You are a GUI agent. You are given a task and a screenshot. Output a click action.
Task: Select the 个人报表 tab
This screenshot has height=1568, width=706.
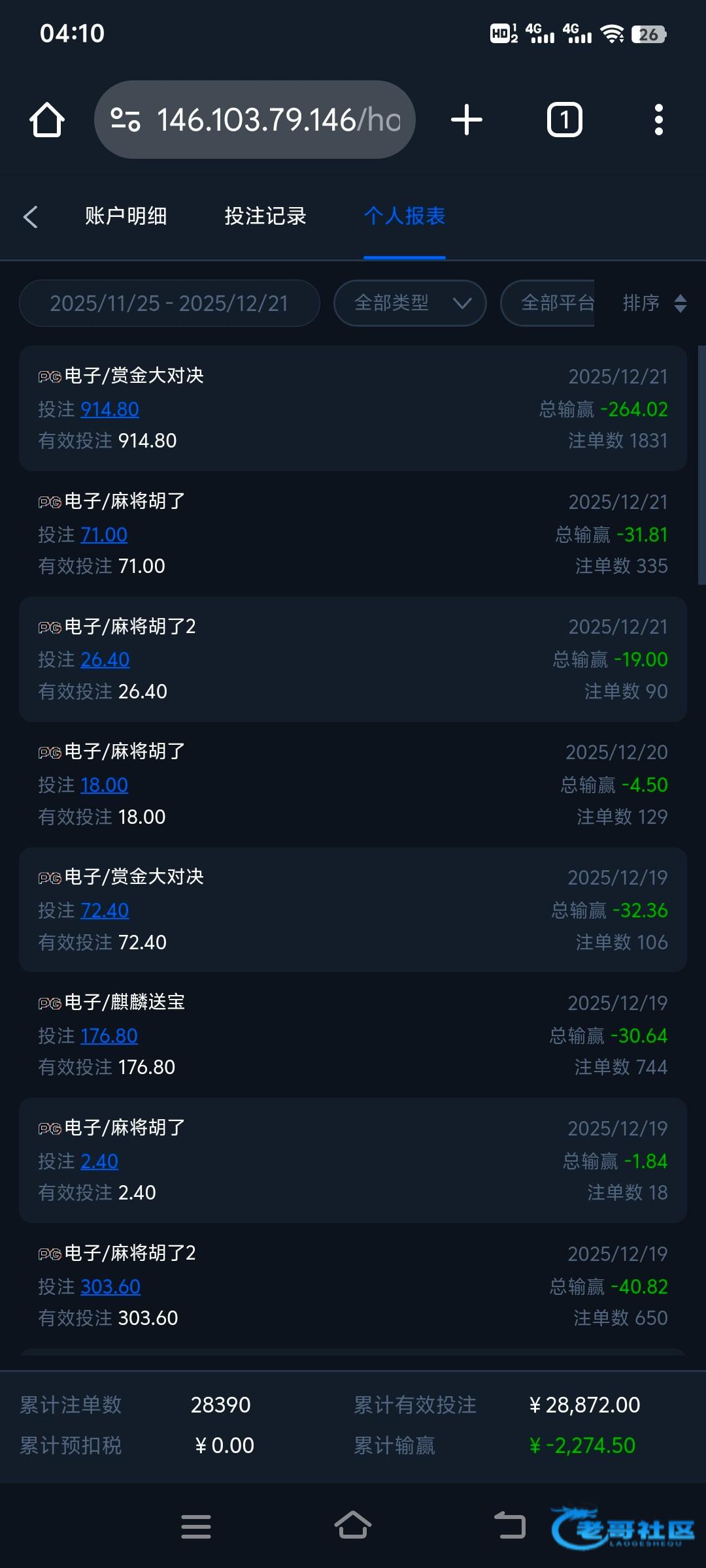click(x=405, y=216)
